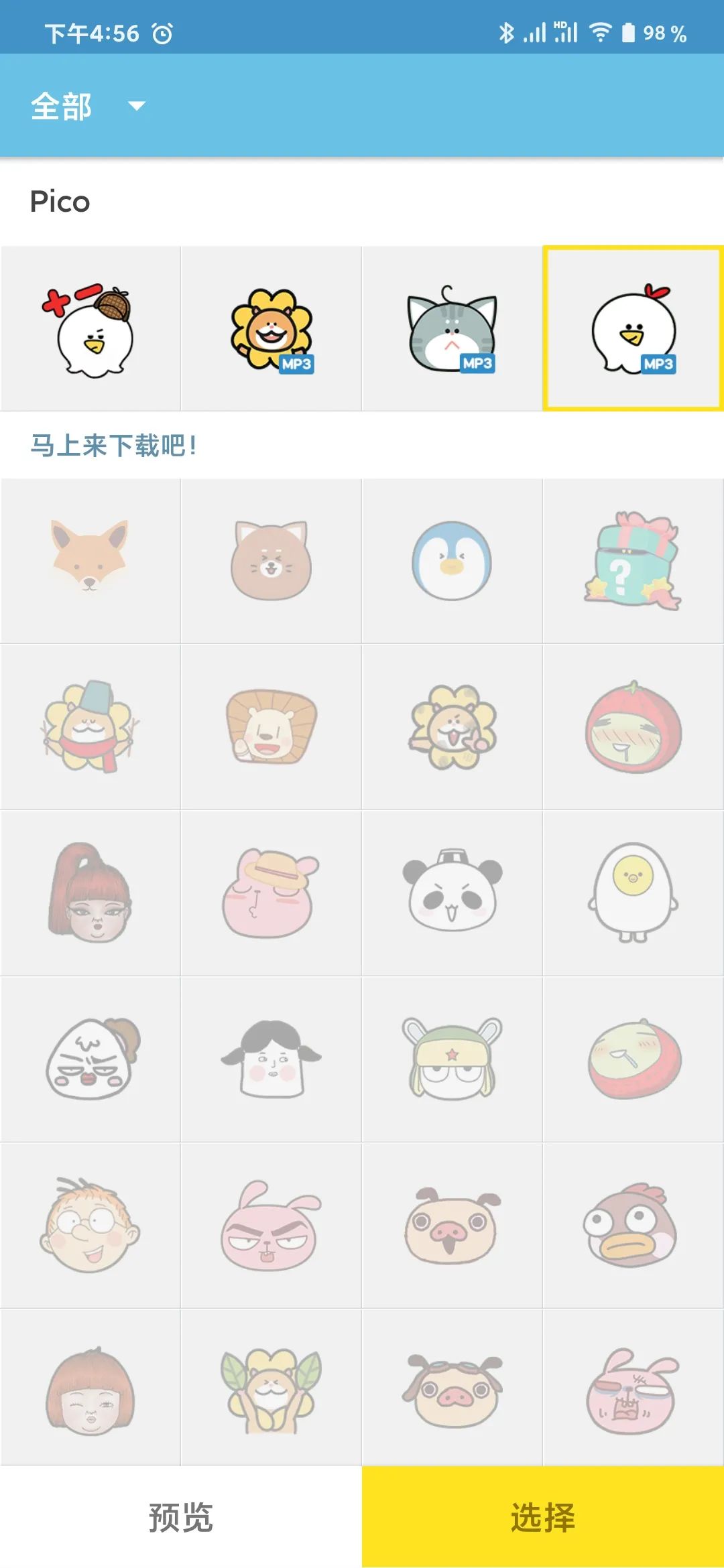Image resolution: width=724 pixels, height=1568 pixels.
Task: Tap the rabbit with star cap character
Action: 452,1058
